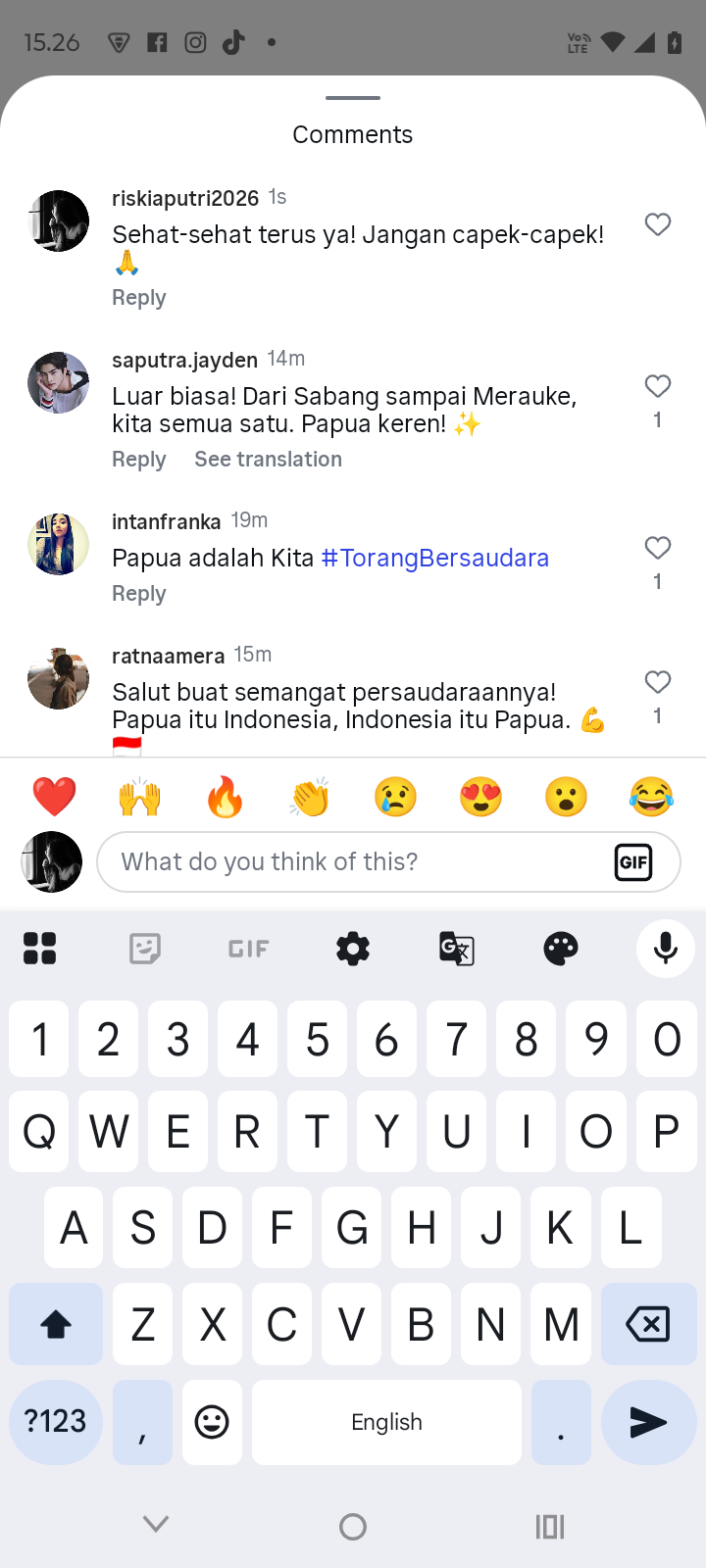Like intanfranka's comment
Screen dimensions: 706x1568
click(x=658, y=548)
